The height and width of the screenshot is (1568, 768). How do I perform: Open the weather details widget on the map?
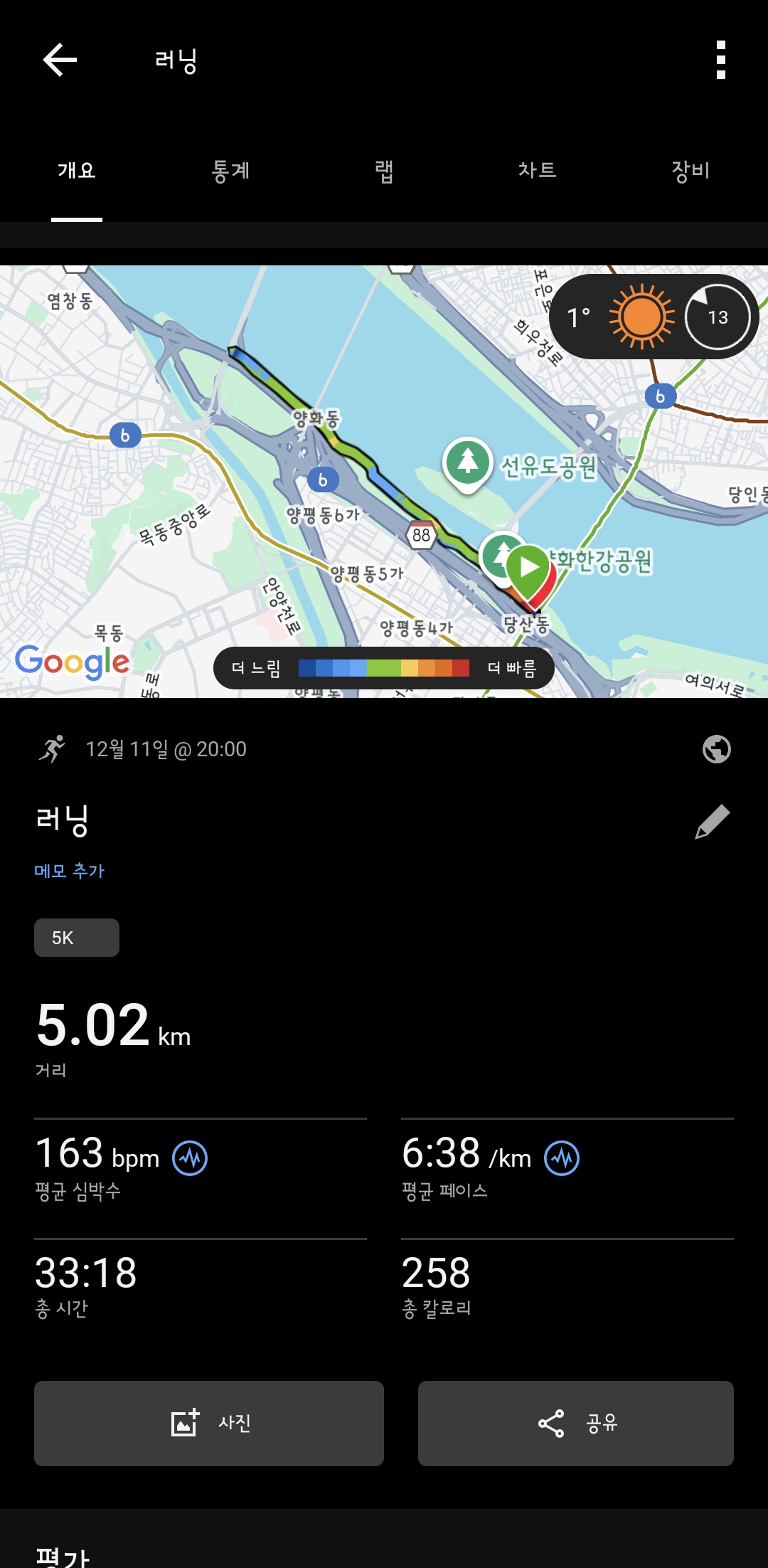pos(651,315)
